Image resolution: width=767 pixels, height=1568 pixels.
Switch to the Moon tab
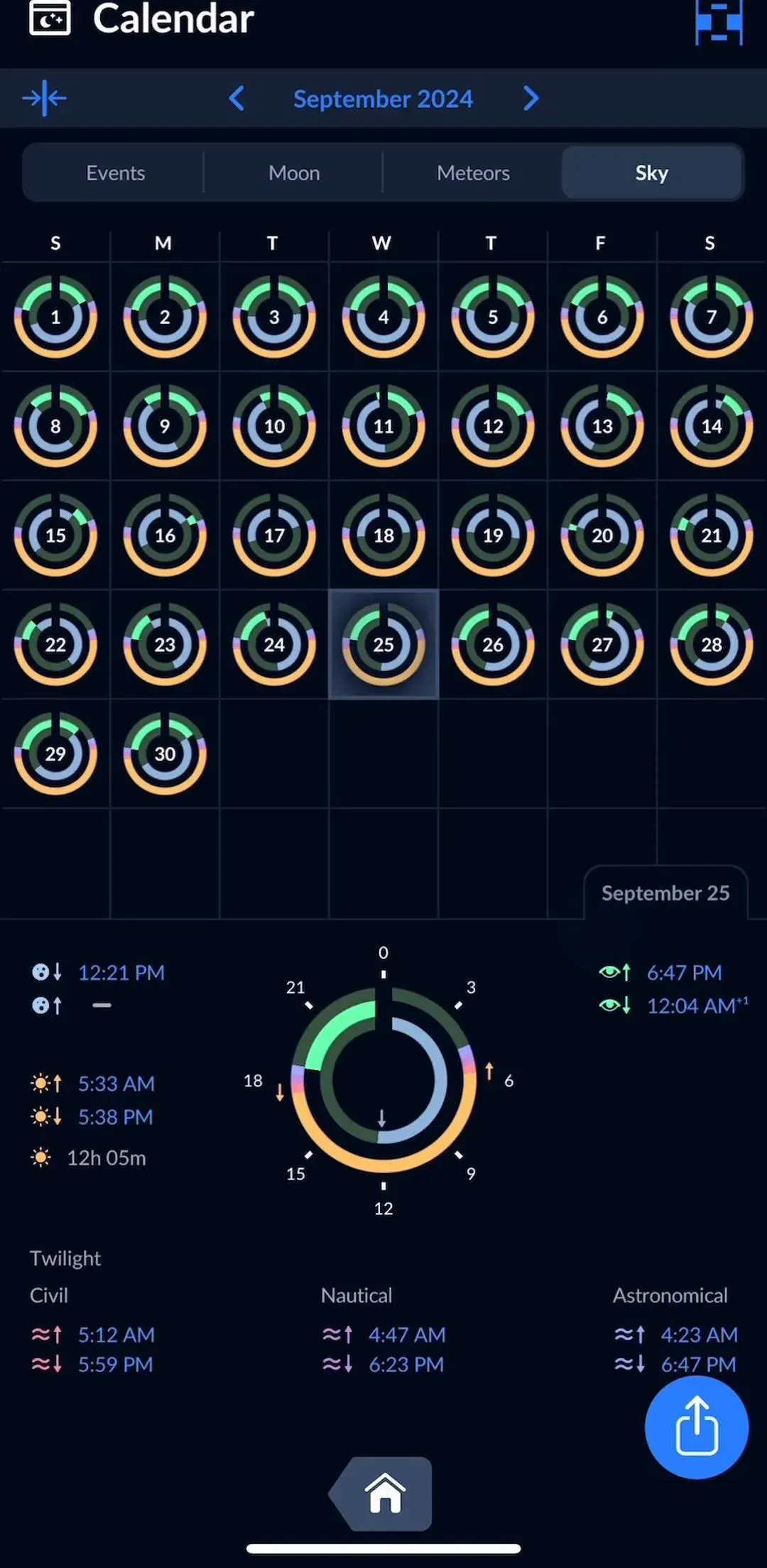(294, 173)
